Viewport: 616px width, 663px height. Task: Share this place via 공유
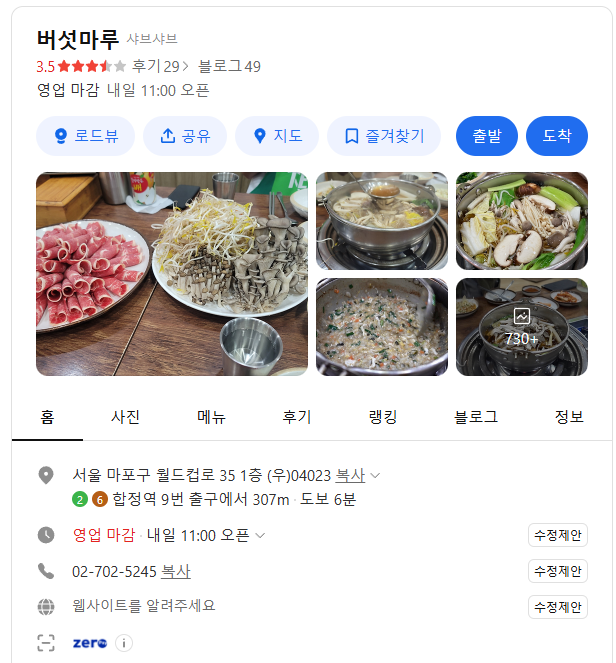coord(185,136)
